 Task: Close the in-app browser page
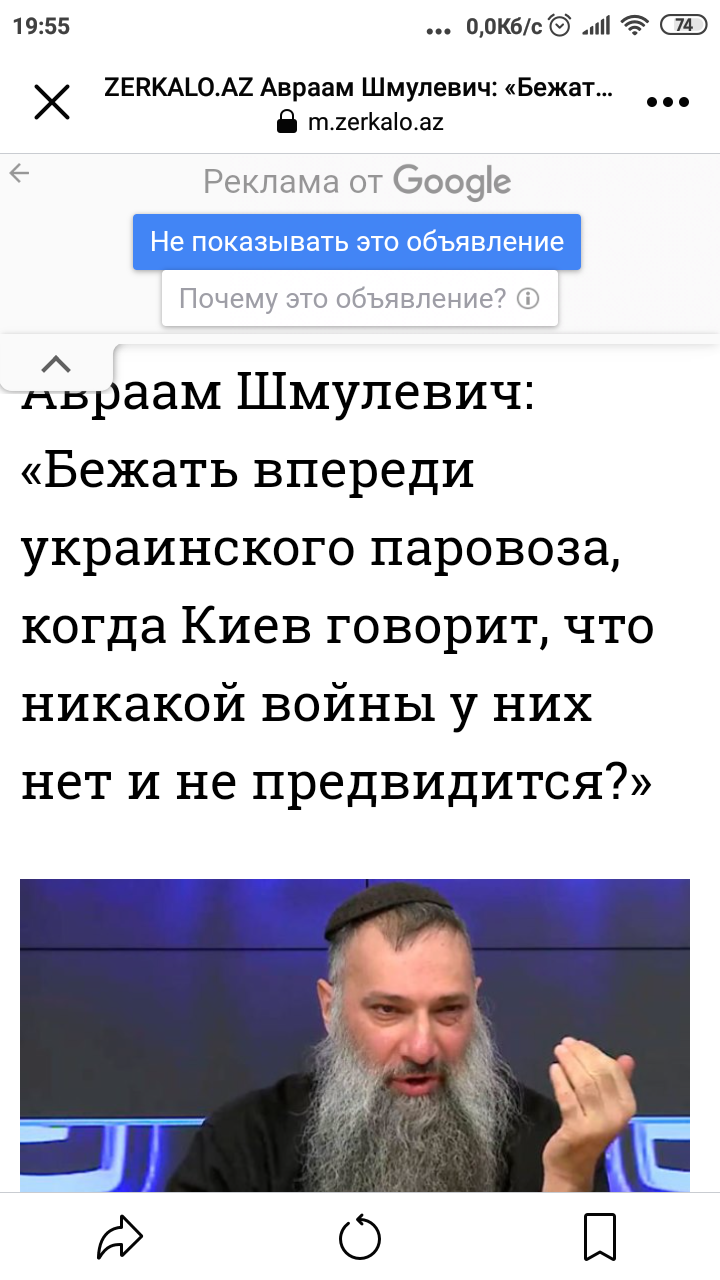coord(52,103)
